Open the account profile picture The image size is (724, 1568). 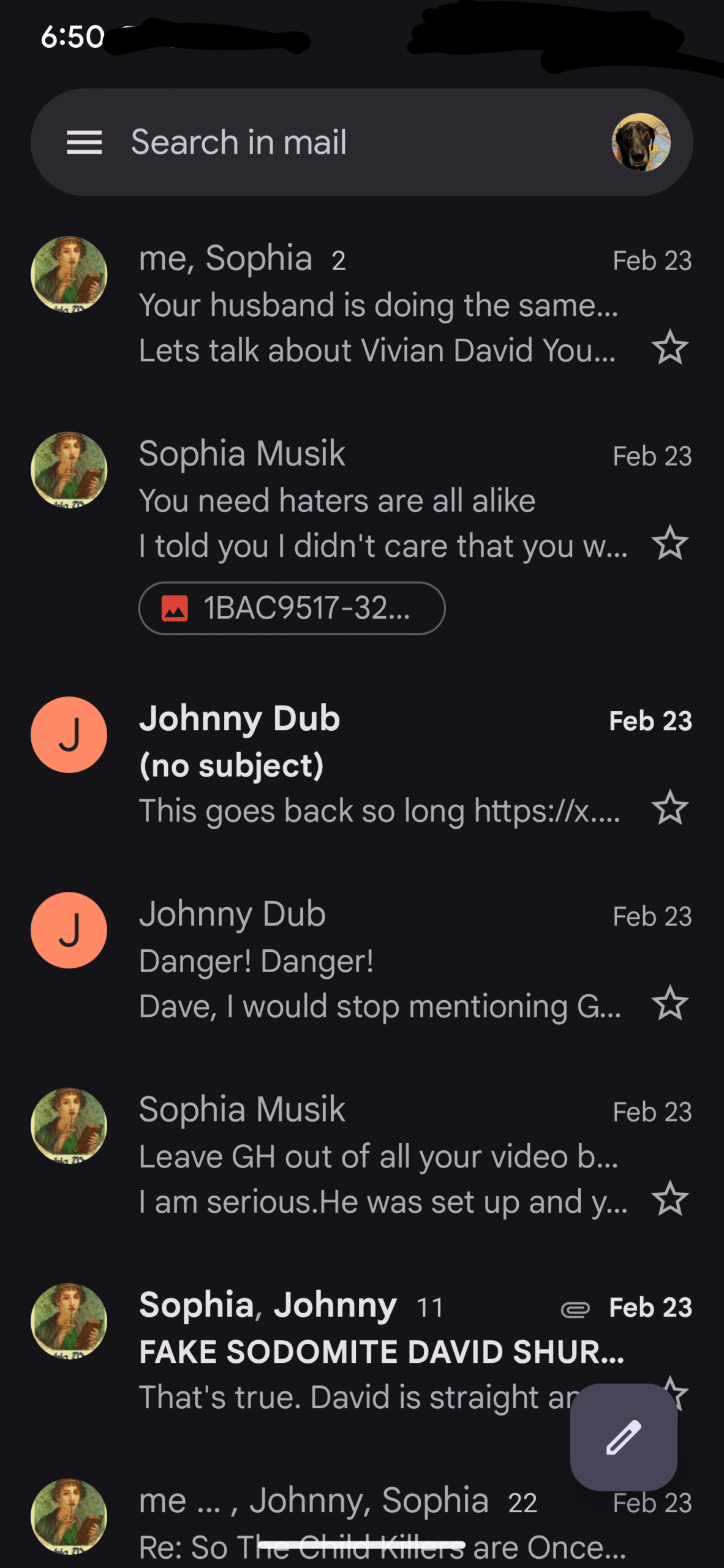tap(641, 142)
